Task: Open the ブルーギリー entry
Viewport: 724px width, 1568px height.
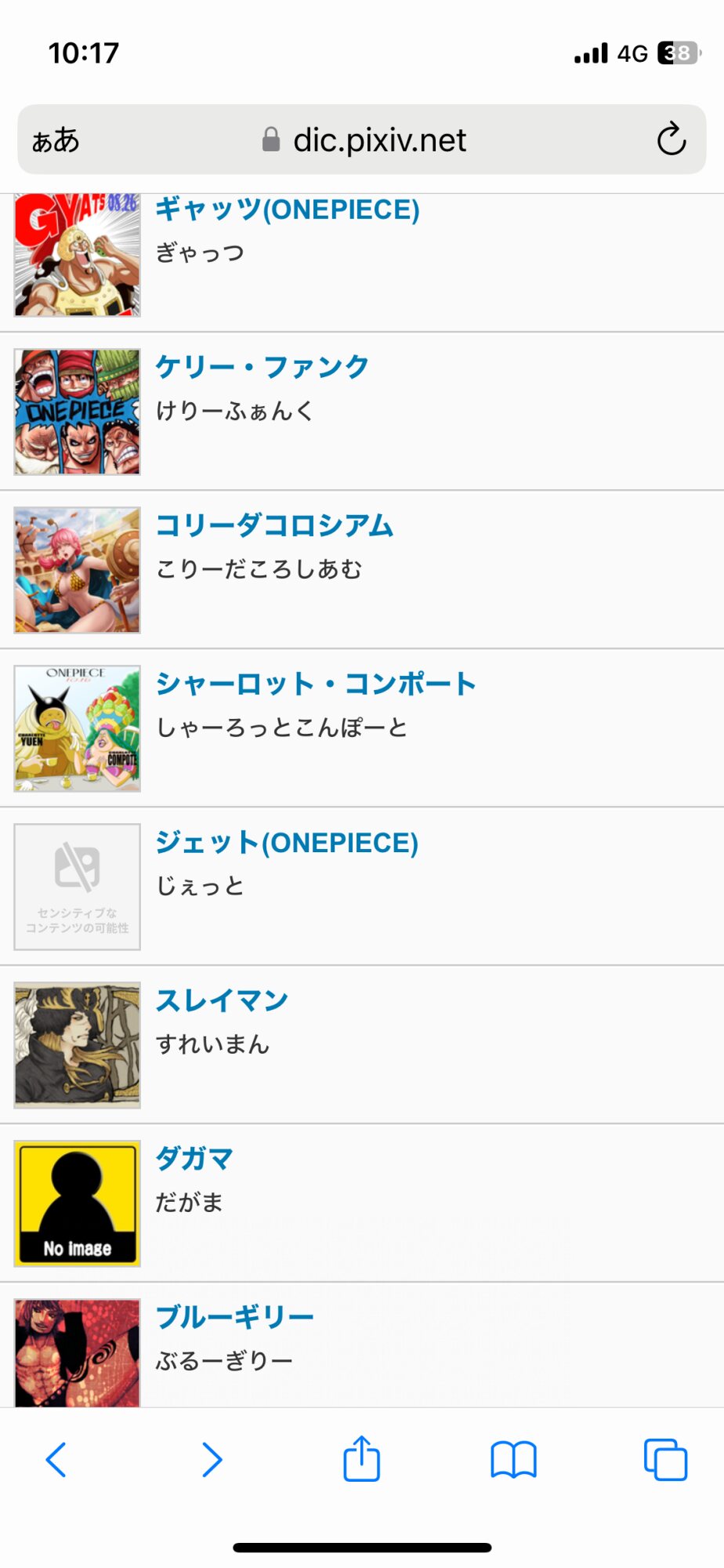Action: click(234, 1317)
